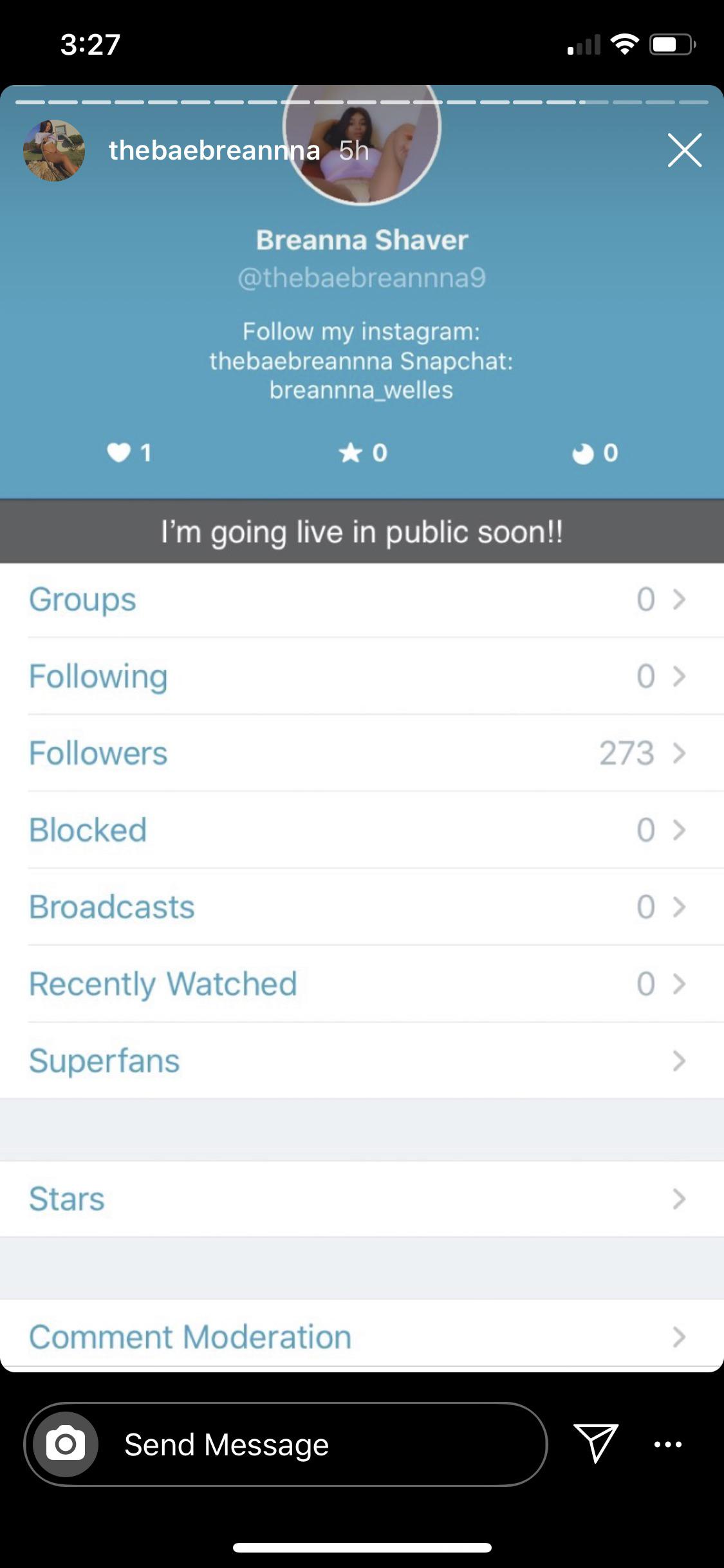Open the camera to reply to the story

coord(66,1444)
